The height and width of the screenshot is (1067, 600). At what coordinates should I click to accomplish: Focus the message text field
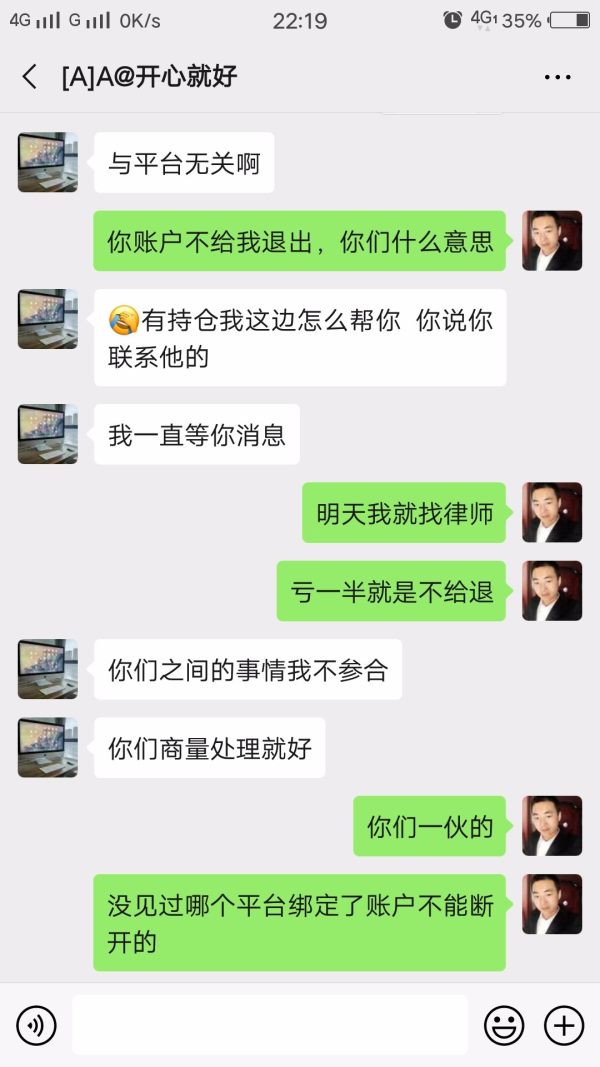click(x=270, y=1025)
